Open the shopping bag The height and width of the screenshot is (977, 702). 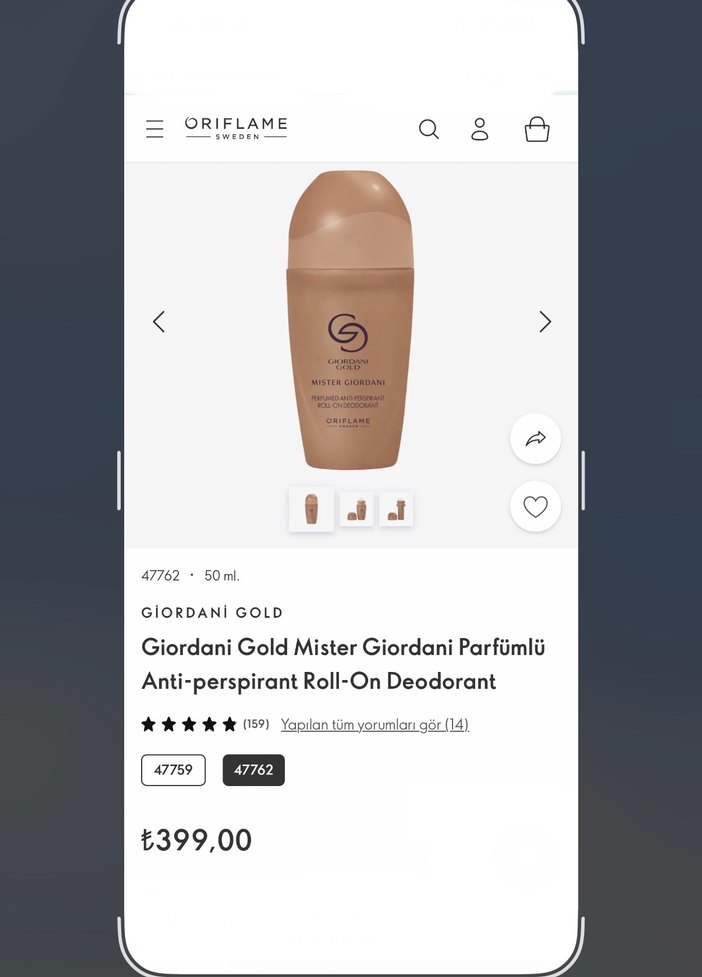537,129
